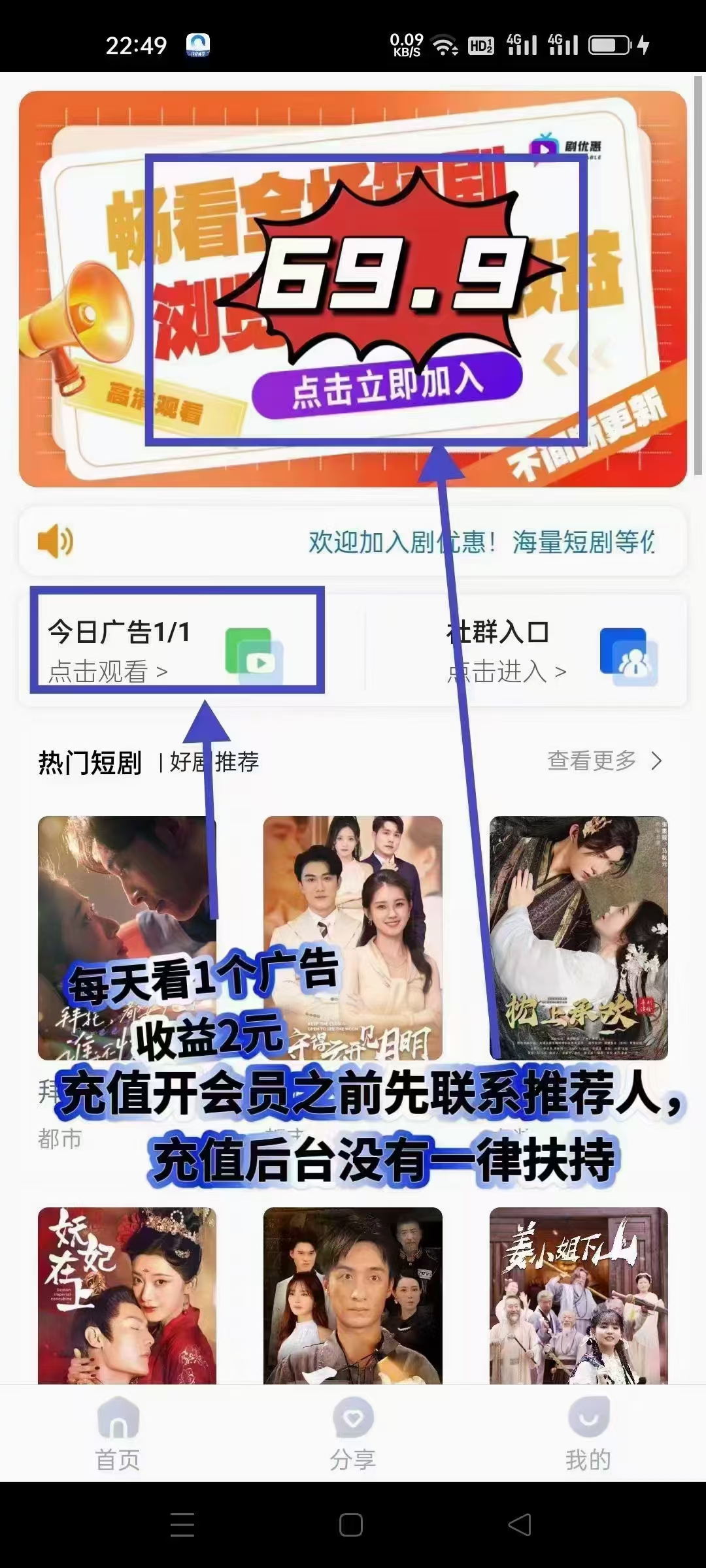Tap the system back button

pyautogui.click(x=520, y=1525)
